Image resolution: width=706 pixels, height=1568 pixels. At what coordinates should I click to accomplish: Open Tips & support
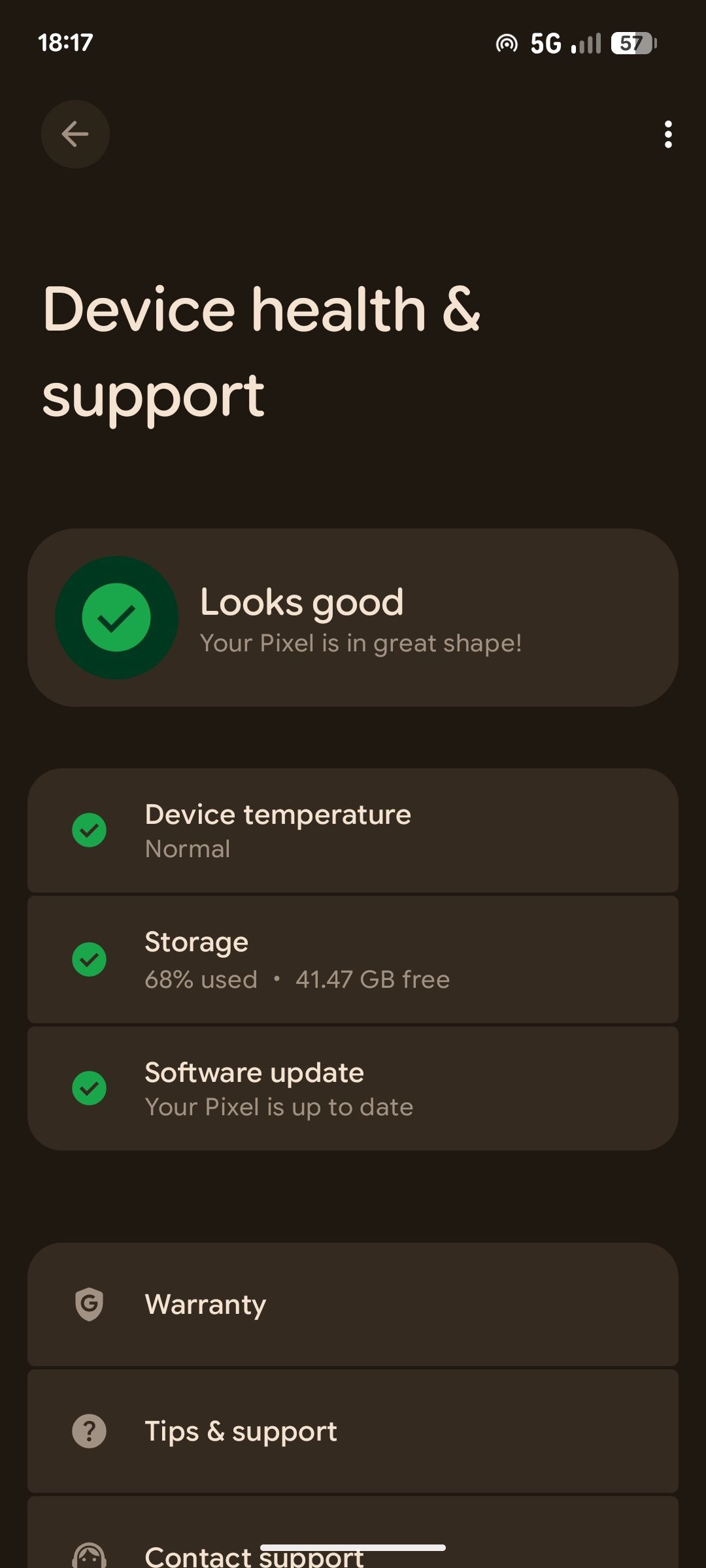click(353, 1431)
